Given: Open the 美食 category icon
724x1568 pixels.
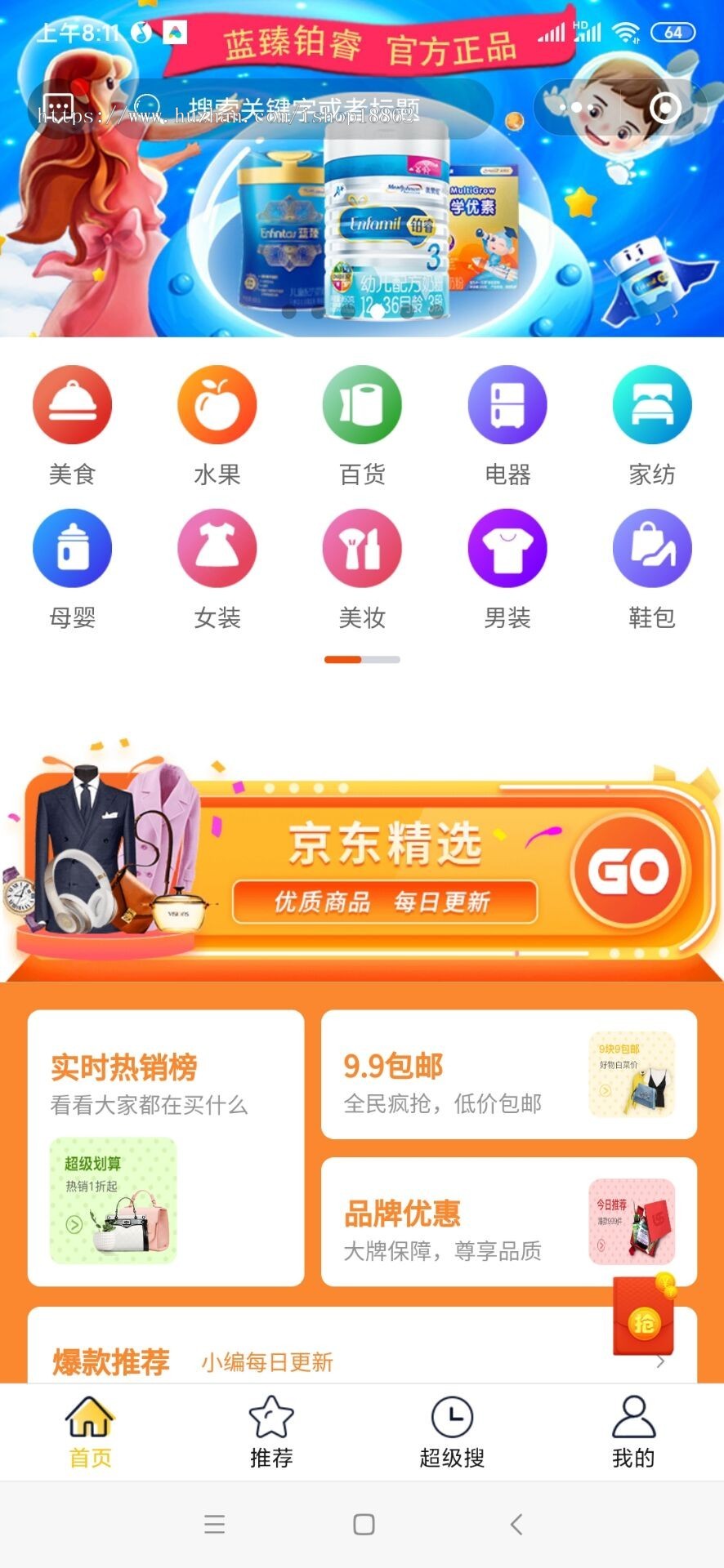Looking at the screenshot, I should pos(72,404).
